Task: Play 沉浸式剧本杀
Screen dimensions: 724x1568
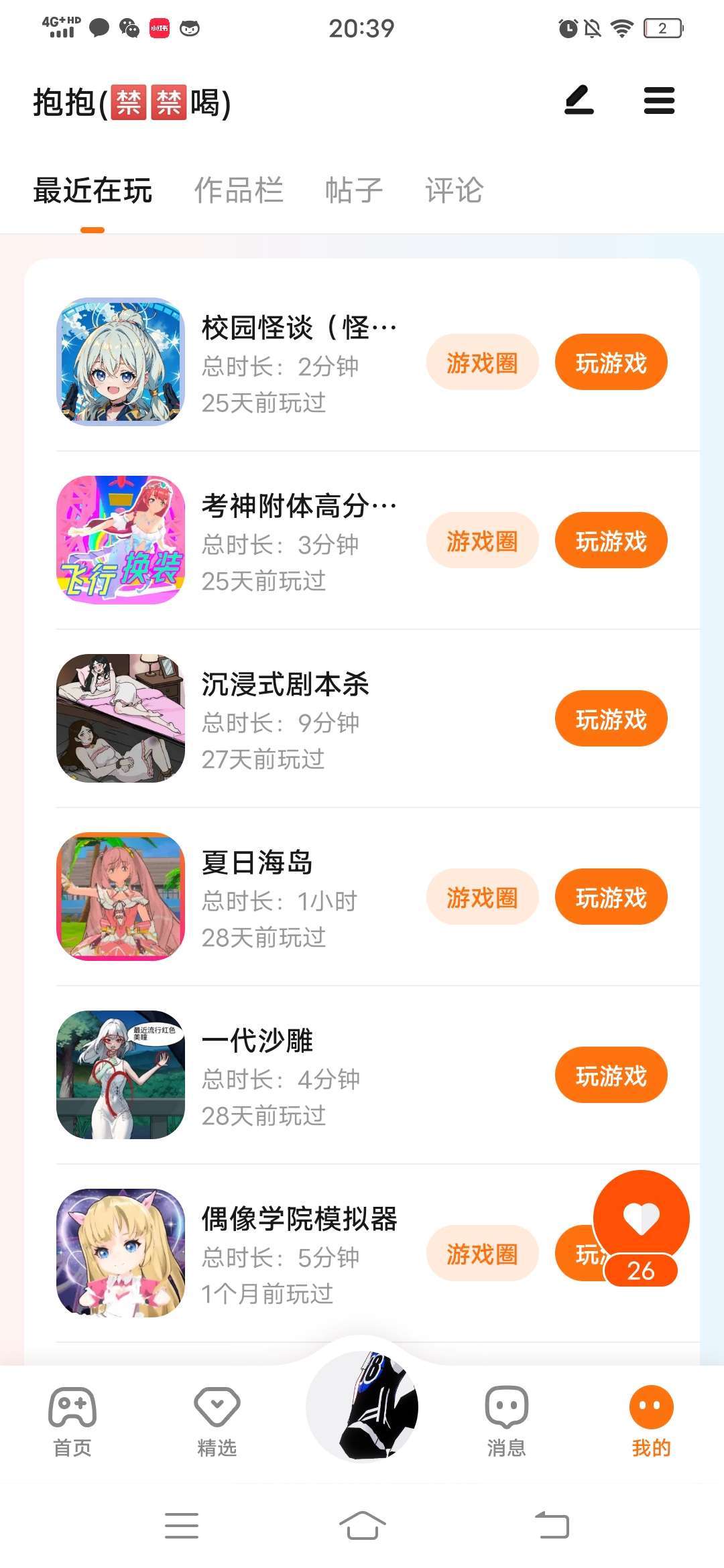Action: click(x=611, y=719)
